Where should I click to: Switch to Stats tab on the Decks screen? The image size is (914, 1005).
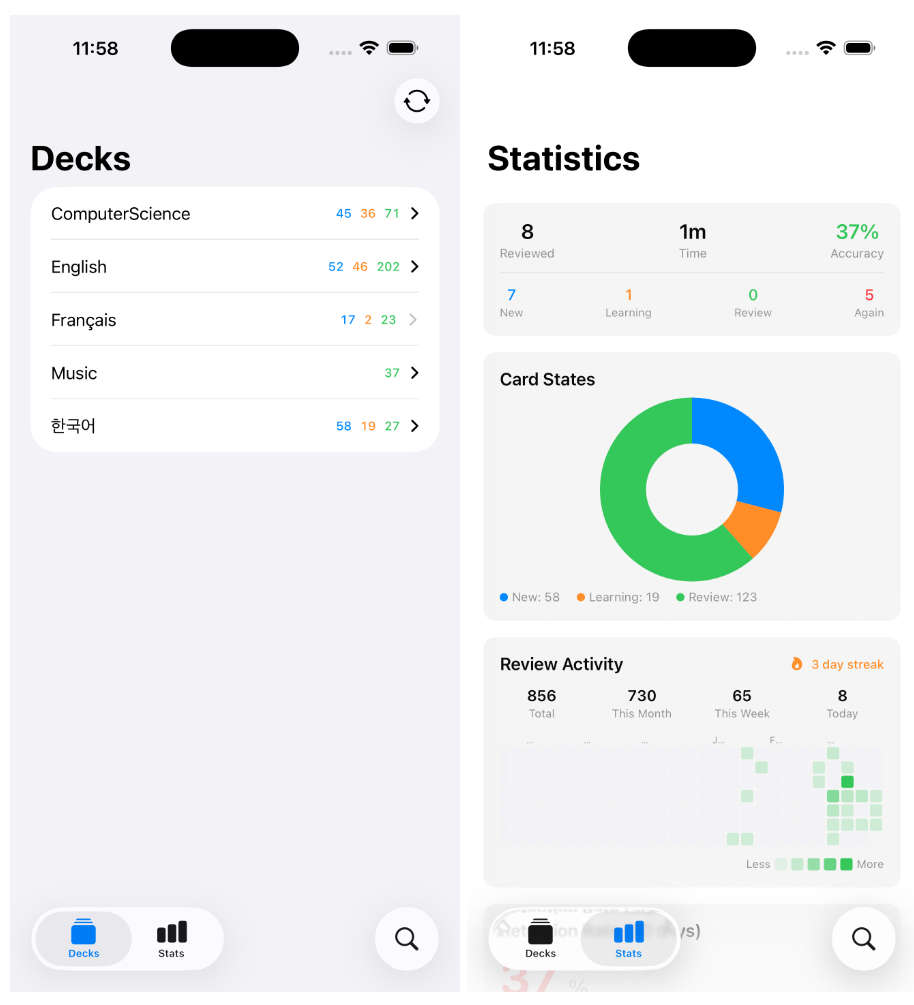pyautogui.click(x=171, y=939)
